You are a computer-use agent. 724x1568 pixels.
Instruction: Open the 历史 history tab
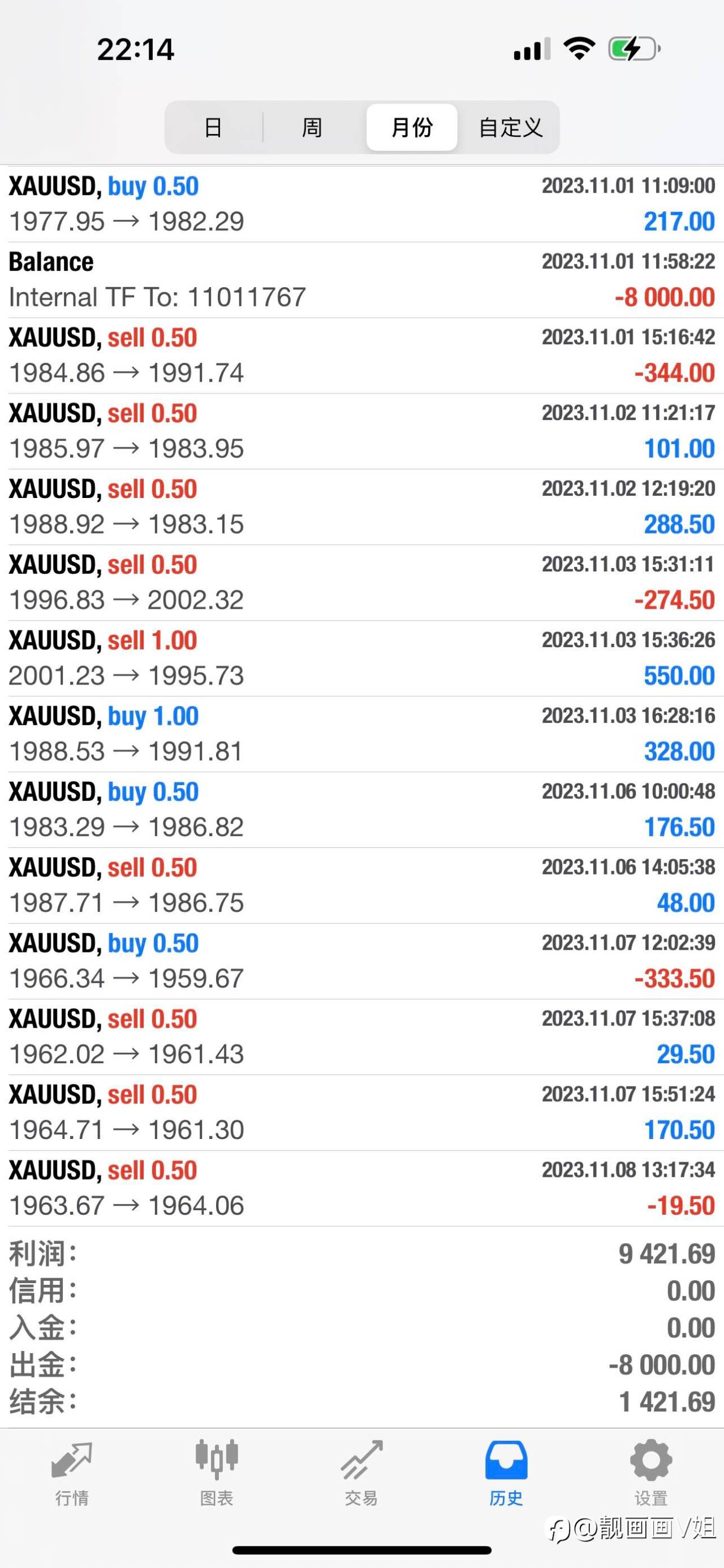tap(507, 1473)
